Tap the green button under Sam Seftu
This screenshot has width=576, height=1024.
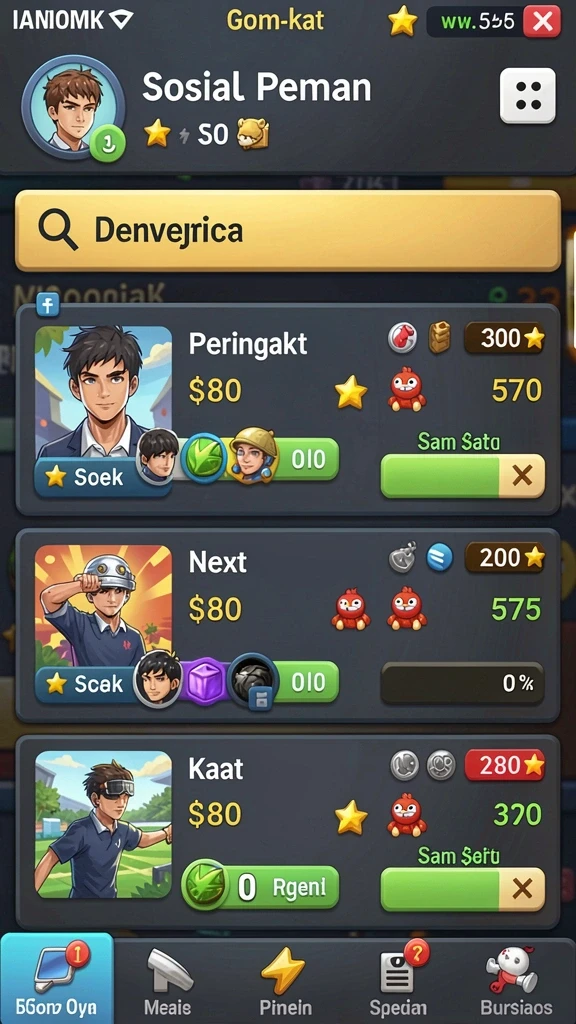[x=462, y=889]
